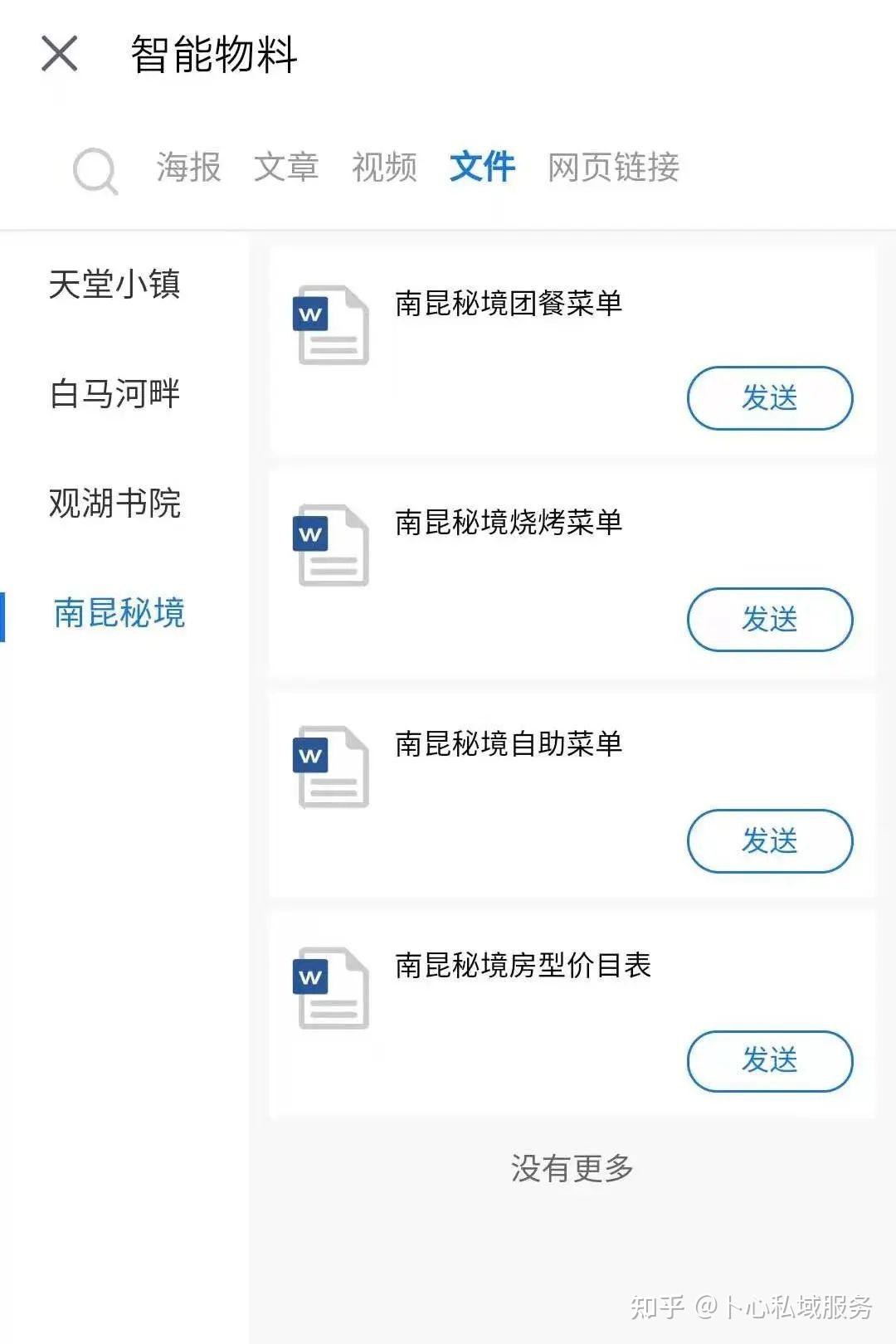The height and width of the screenshot is (1344, 896).
Task: Switch to the 文章 tab
Action: pos(286,168)
